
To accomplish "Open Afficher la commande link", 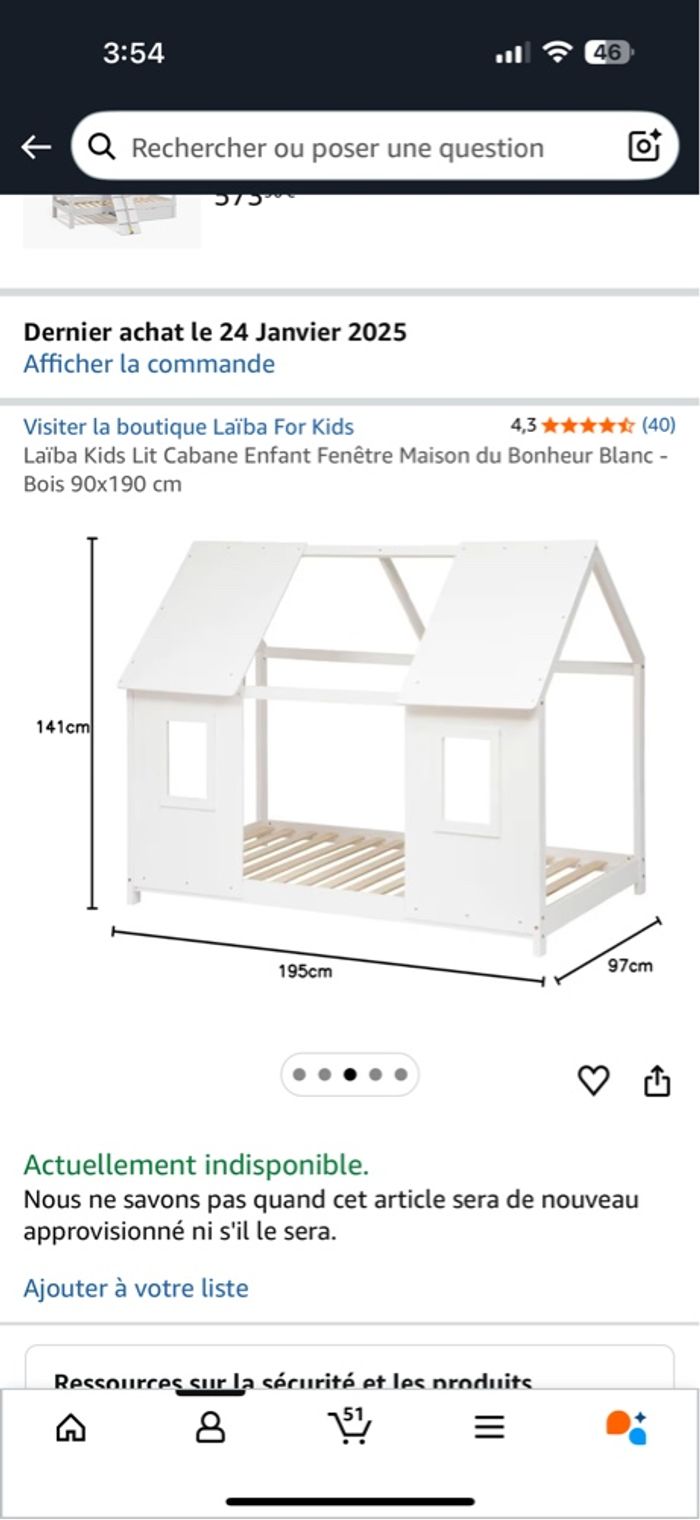I will point(149,364).
